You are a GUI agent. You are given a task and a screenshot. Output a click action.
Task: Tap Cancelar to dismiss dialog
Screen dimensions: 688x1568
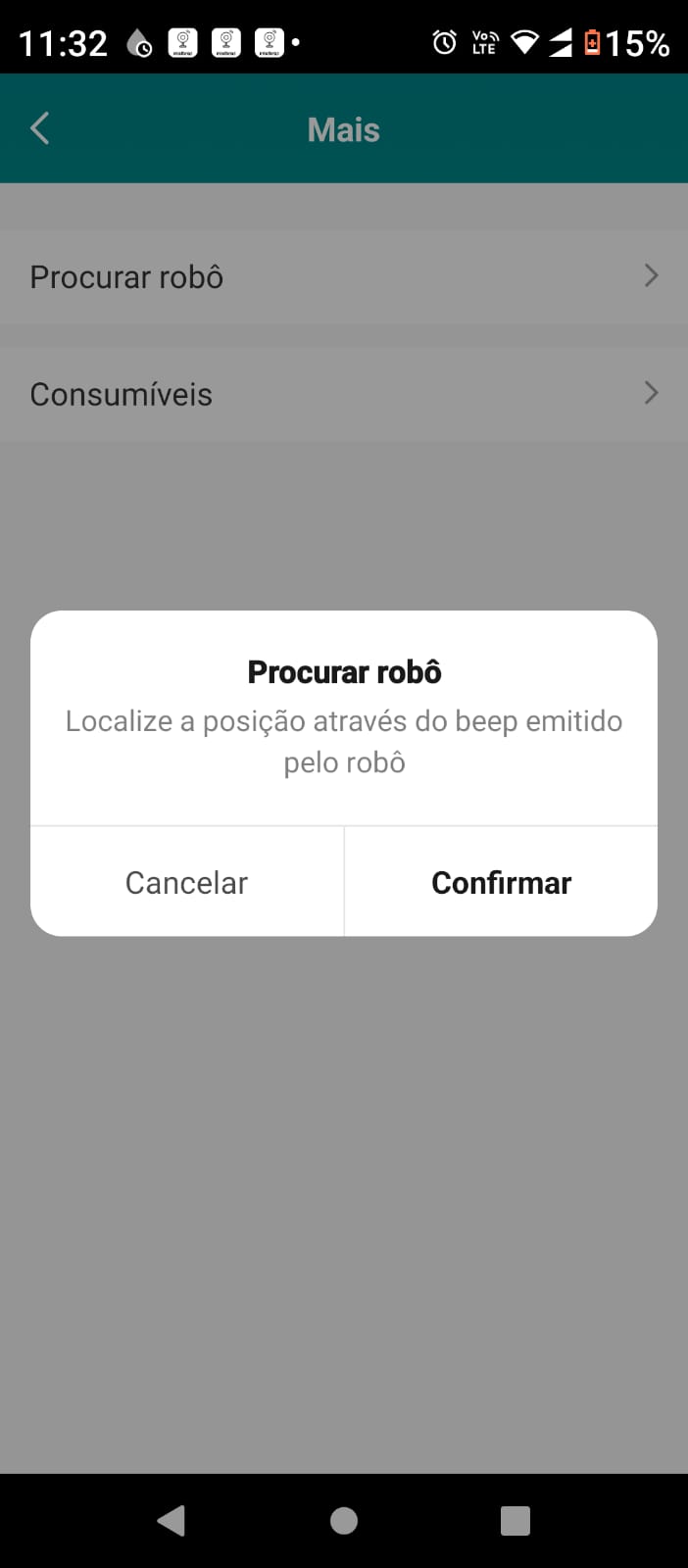pyautogui.click(x=187, y=882)
